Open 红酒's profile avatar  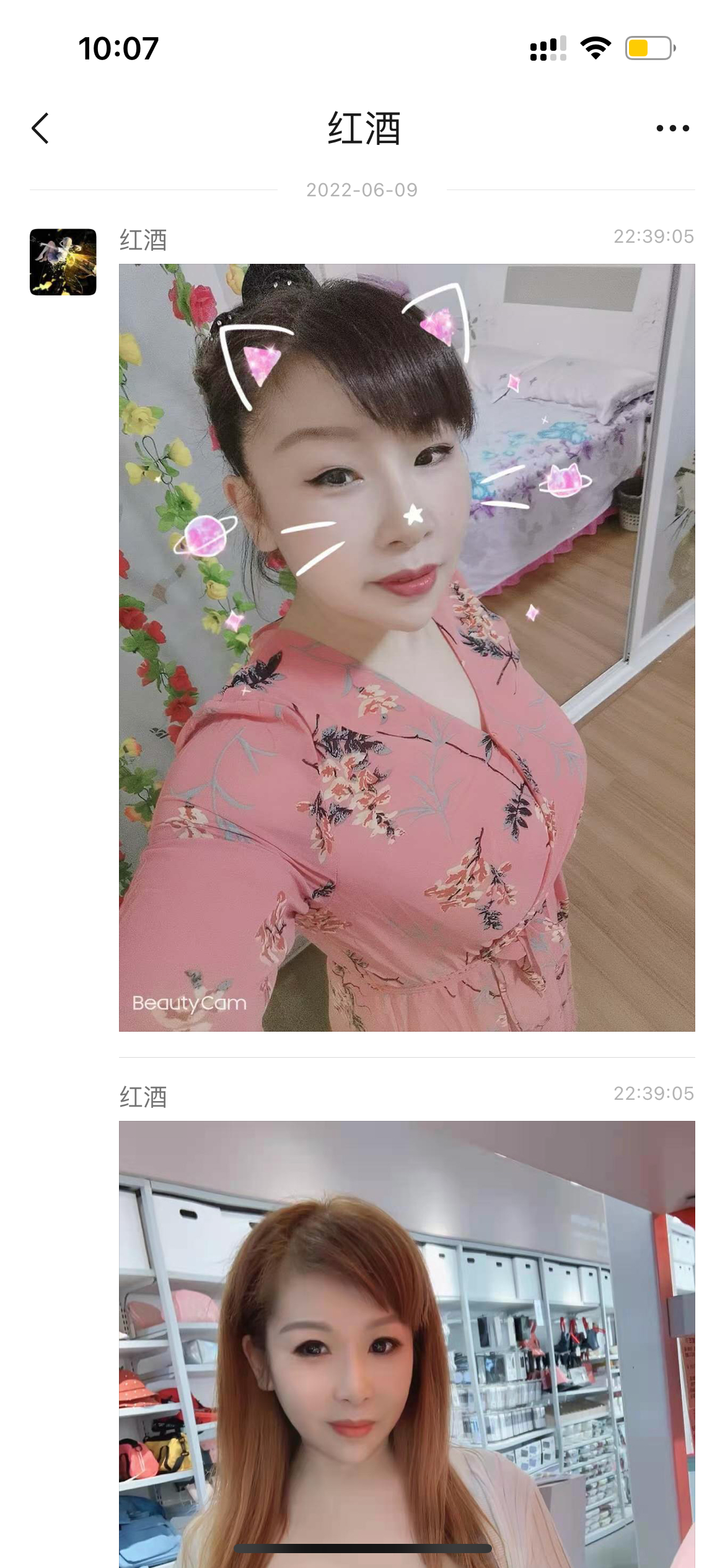[63, 262]
